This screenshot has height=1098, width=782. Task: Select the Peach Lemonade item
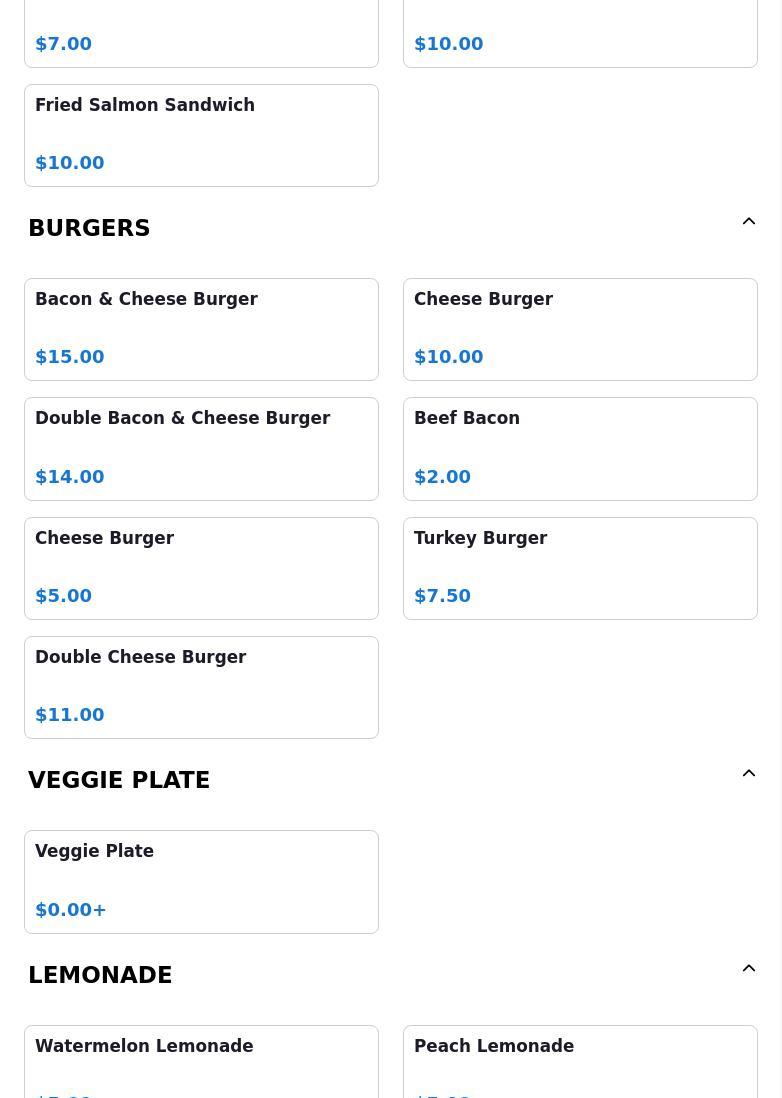580,1061
